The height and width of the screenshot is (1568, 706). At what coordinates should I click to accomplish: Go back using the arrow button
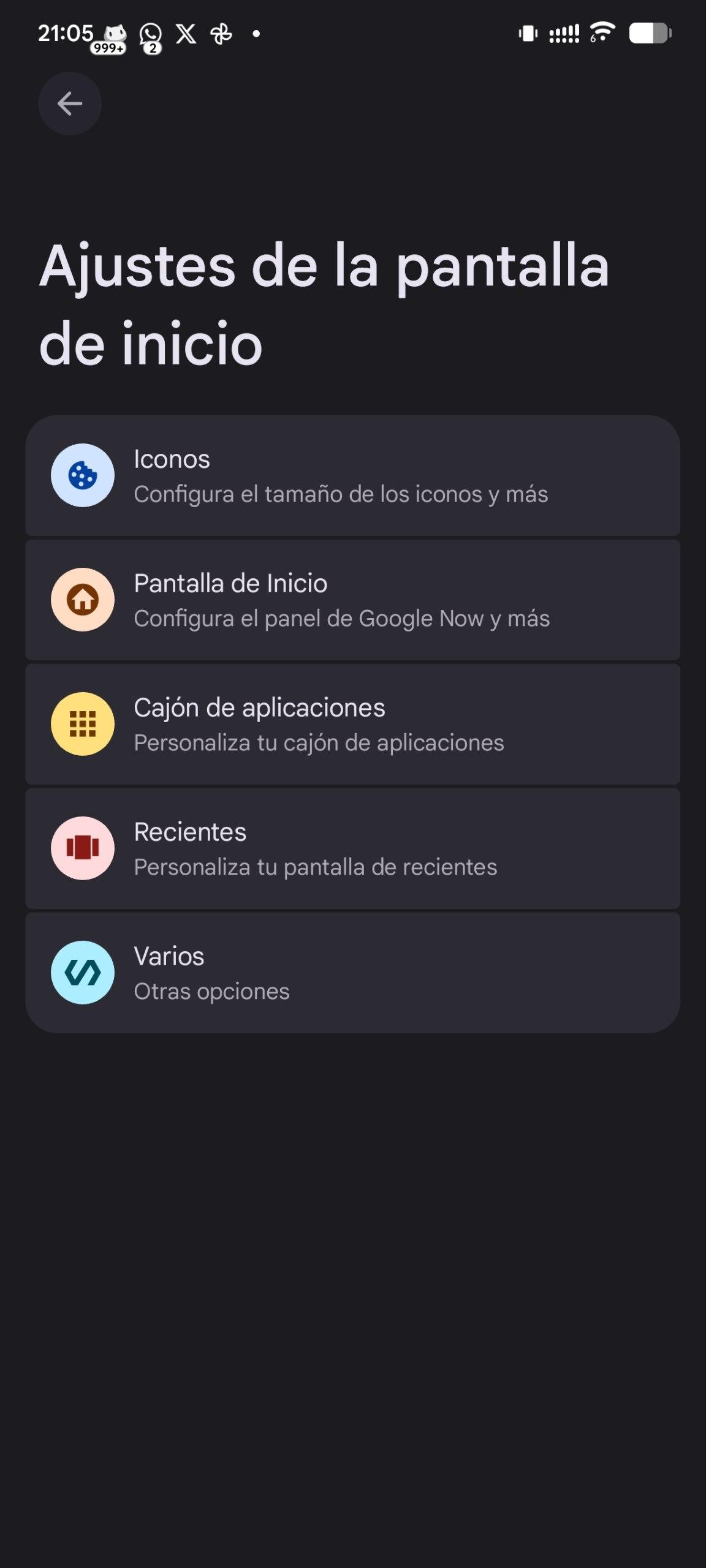pos(70,104)
